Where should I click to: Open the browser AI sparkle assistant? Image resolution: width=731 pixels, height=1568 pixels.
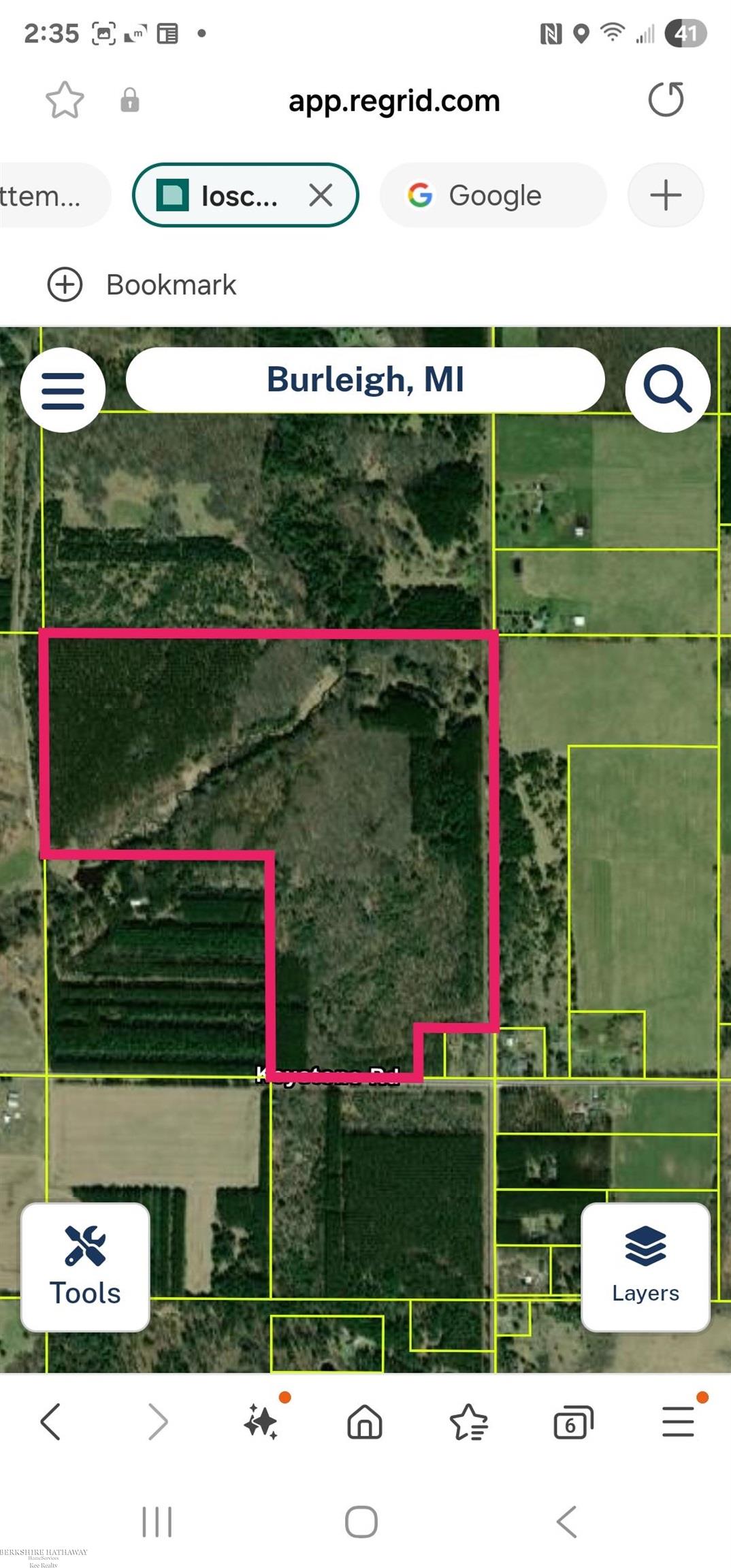(261, 1422)
